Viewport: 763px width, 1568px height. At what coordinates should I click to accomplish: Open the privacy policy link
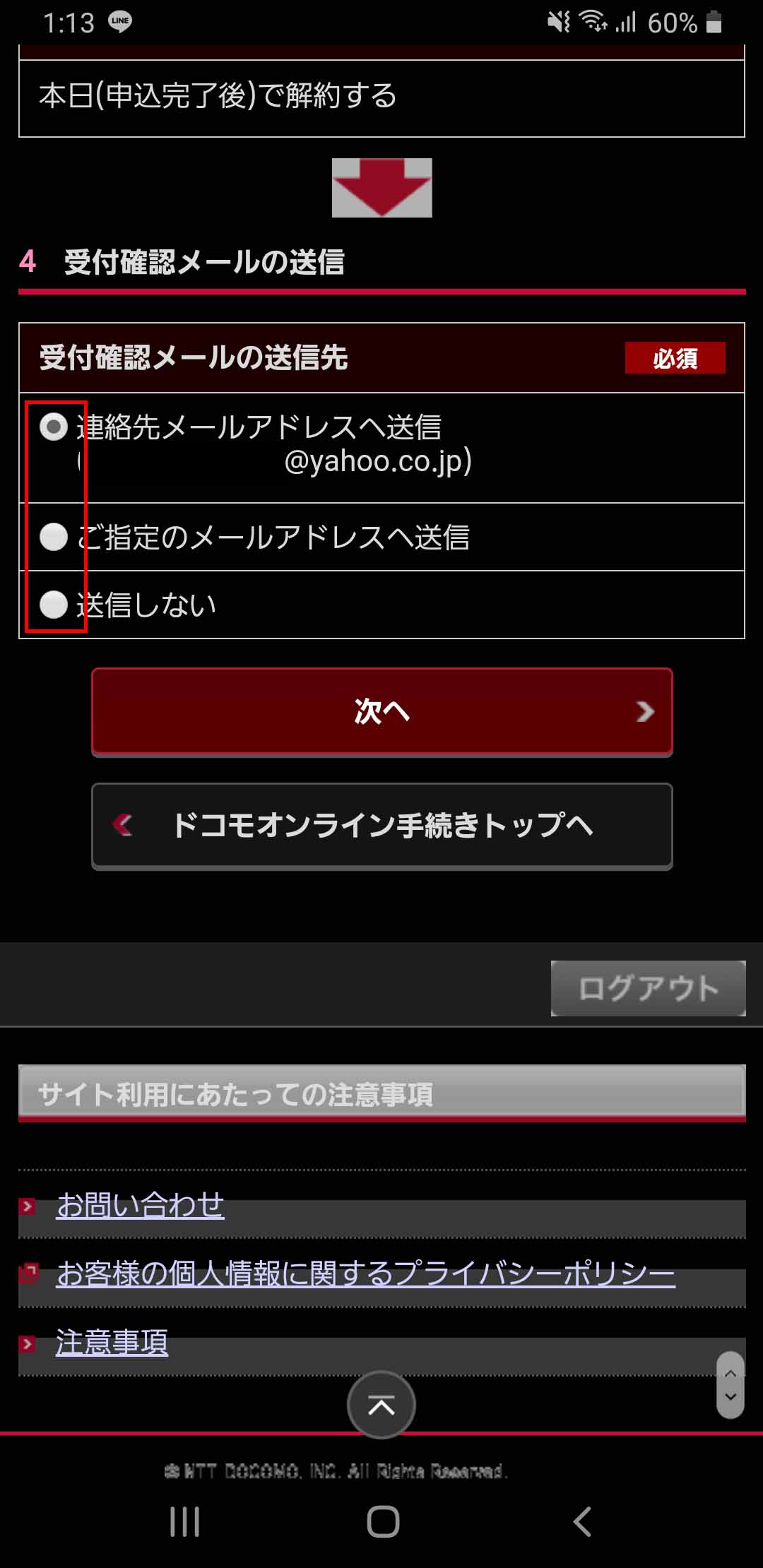(x=365, y=1273)
